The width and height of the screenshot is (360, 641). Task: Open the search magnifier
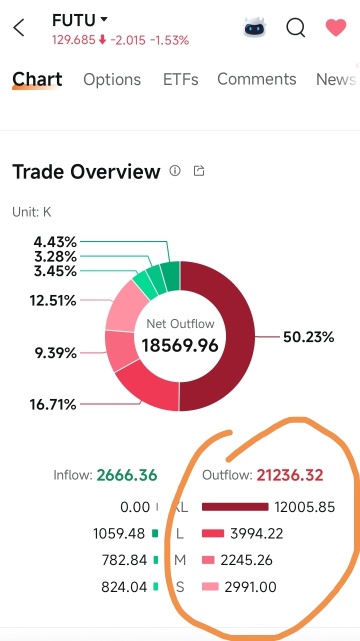295,28
